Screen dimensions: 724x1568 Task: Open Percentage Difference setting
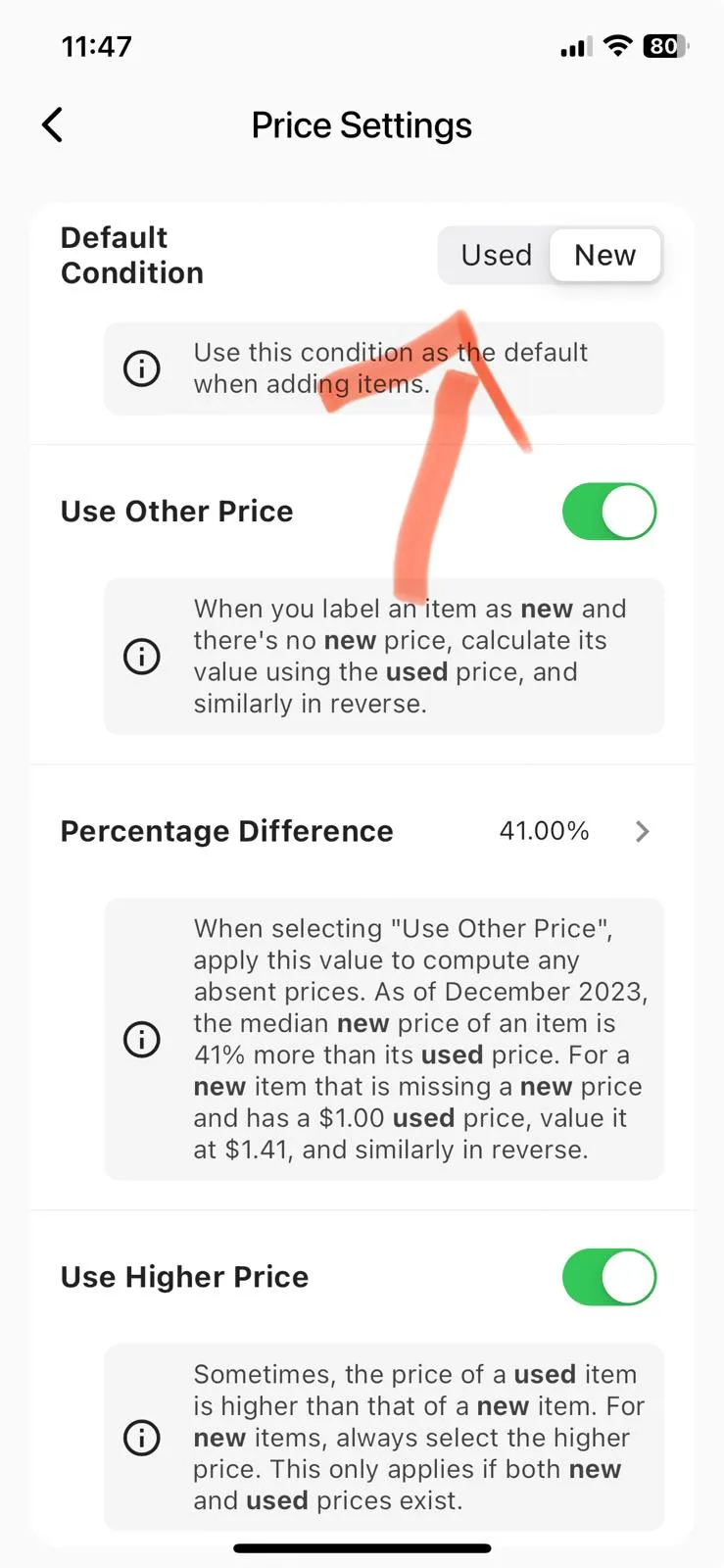tap(362, 831)
